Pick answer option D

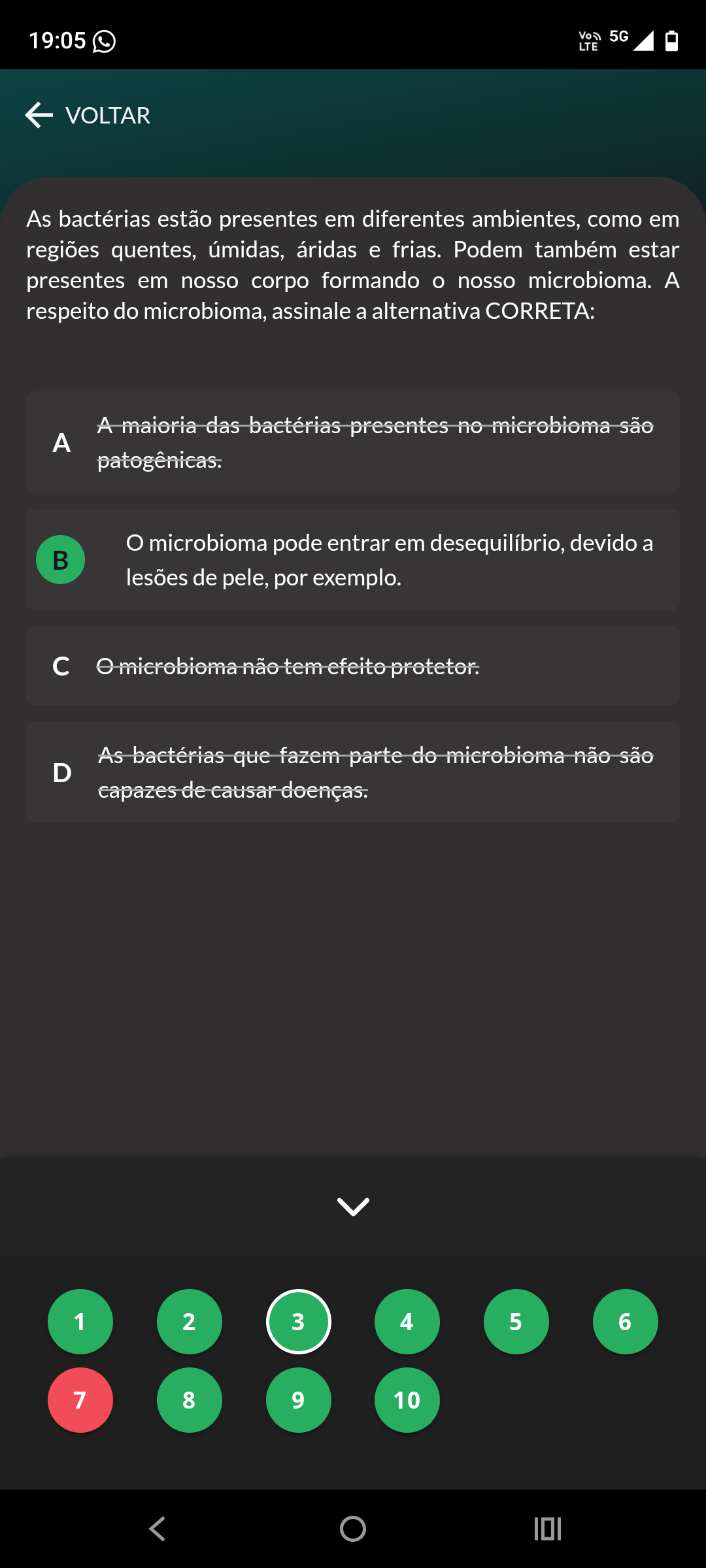pyautogui.click(x=353, y=772)
